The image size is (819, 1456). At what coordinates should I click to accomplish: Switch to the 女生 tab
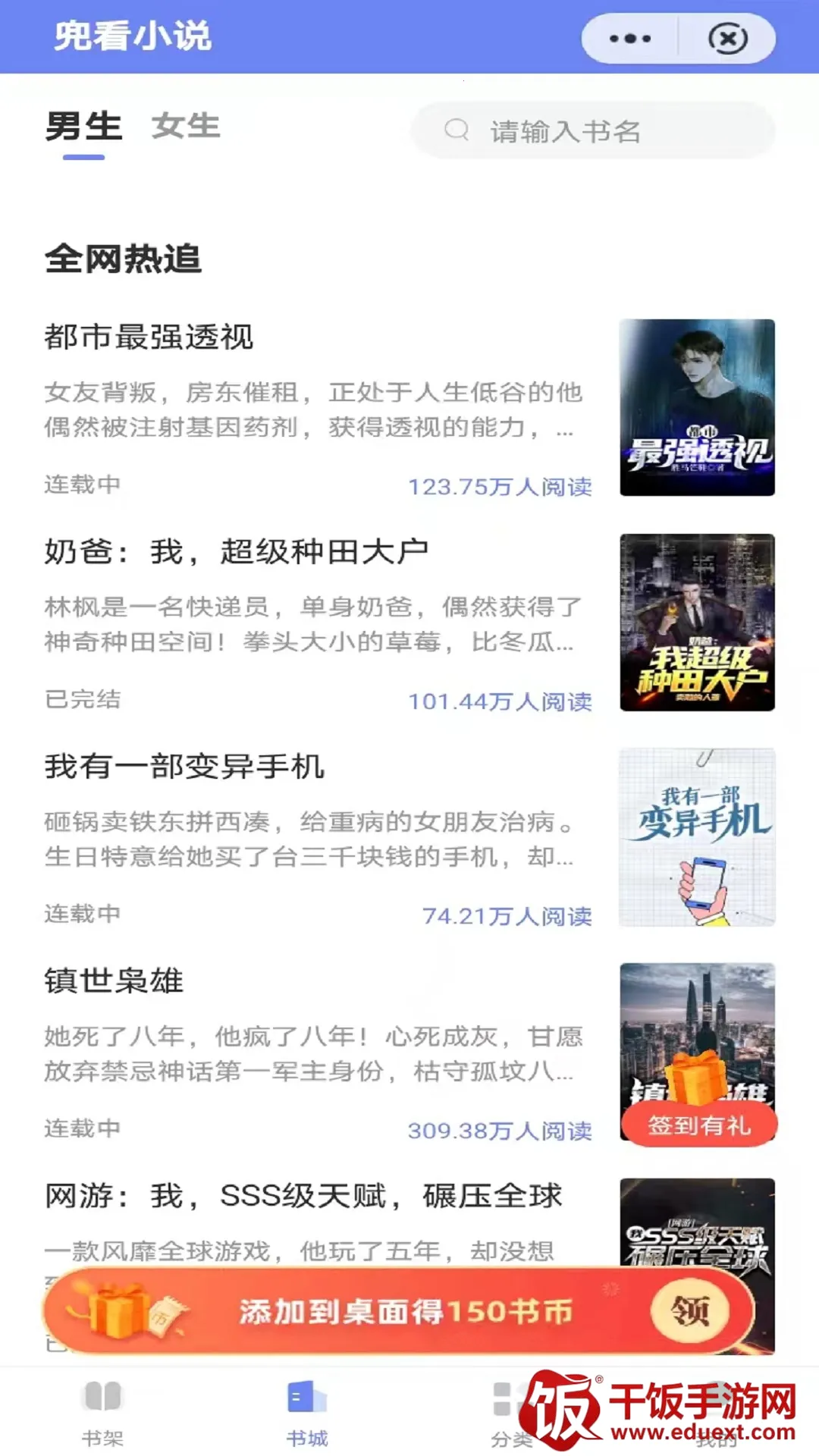click(186, 127)
